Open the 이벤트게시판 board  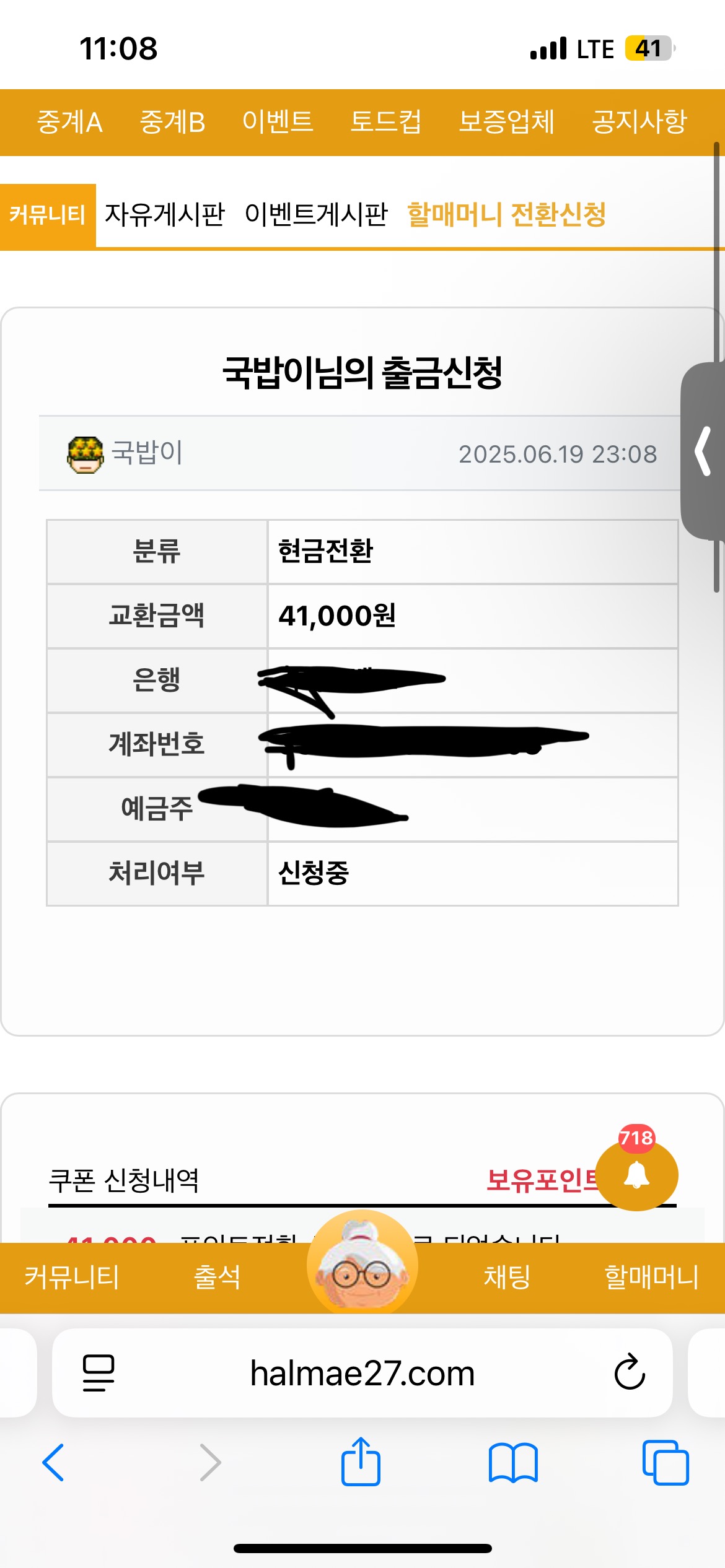tap(316, 215)
